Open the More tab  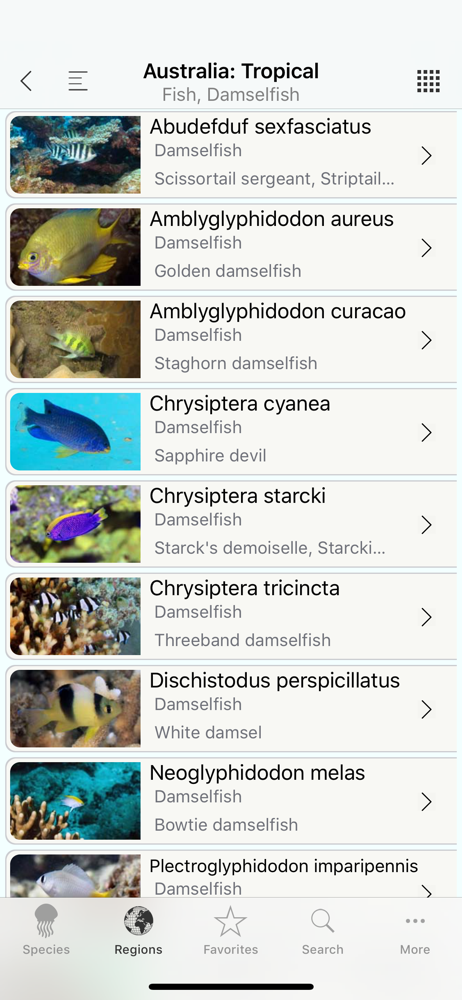[415, 930]
